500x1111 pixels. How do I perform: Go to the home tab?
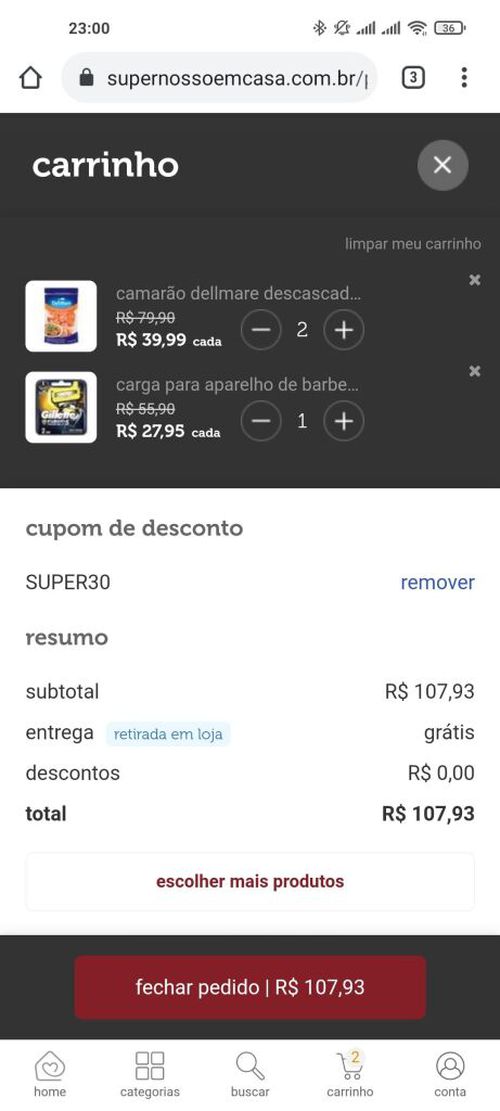click(x=50, y=1074)
